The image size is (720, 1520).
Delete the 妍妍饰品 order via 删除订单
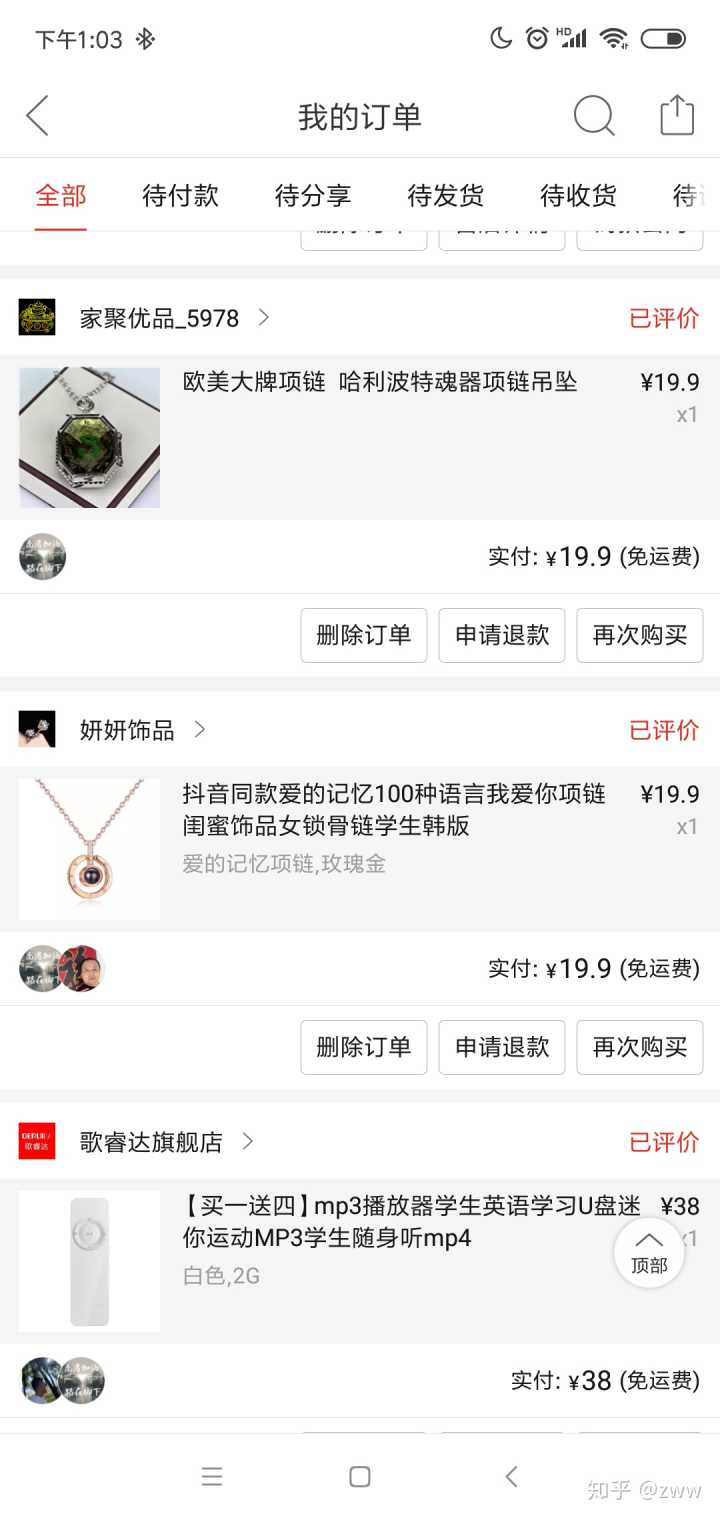(x=364, y=1047)
